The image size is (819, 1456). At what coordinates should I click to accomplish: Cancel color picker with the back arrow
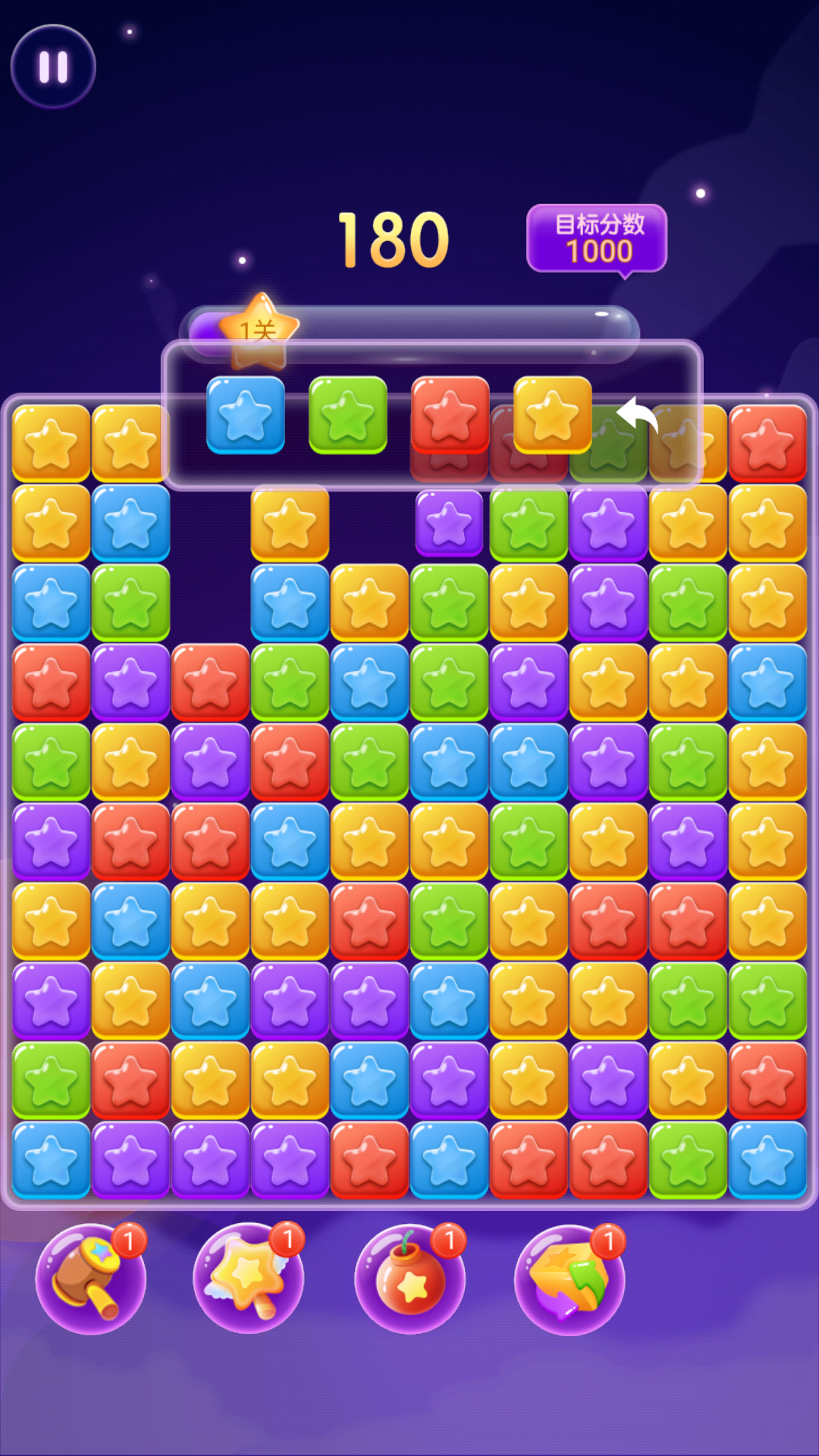pyautogui.click(x=637, y=415)
